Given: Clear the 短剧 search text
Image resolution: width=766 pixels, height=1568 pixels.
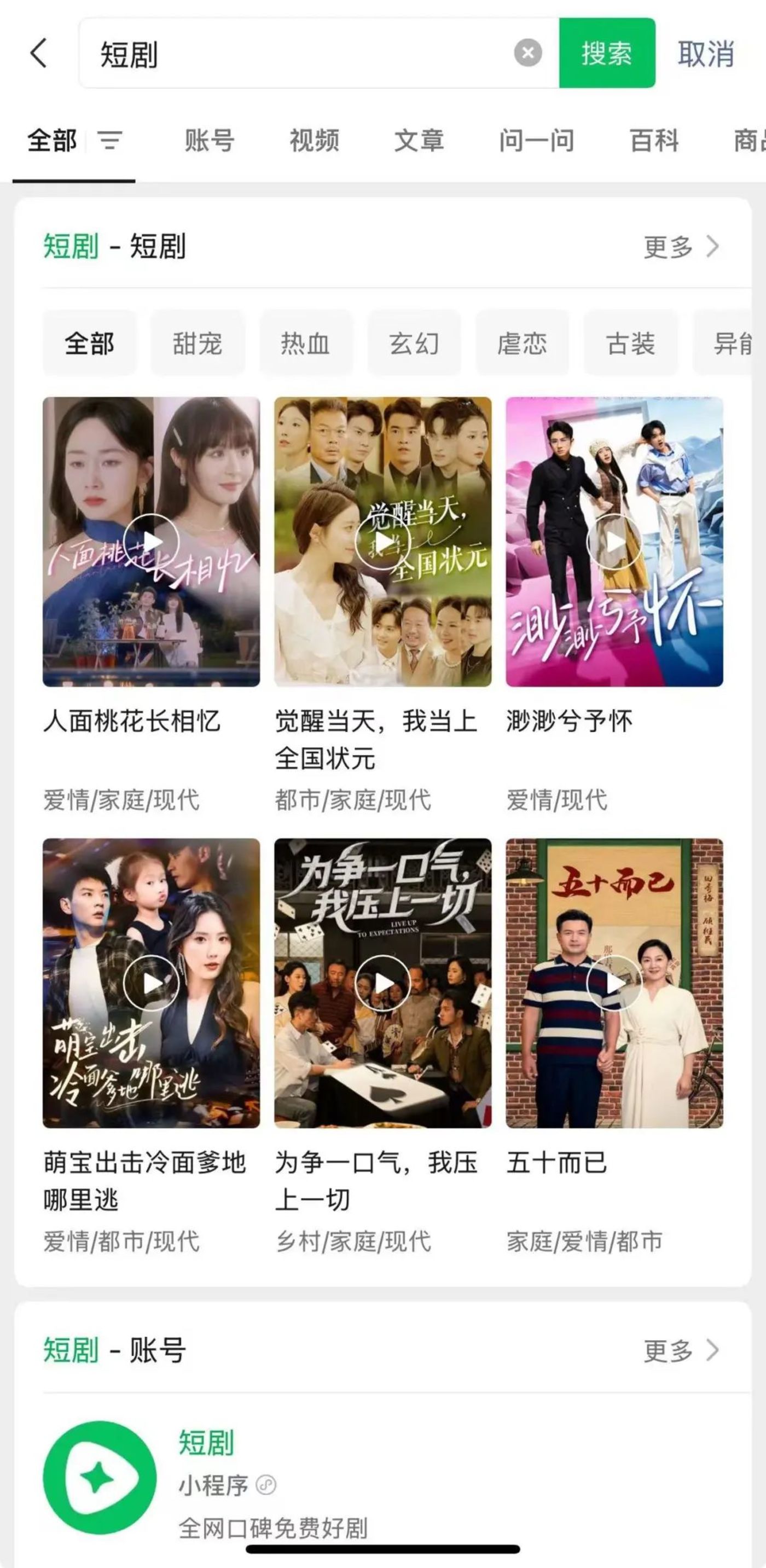Looking at the screenshot, I should click(x=527, y=53).
